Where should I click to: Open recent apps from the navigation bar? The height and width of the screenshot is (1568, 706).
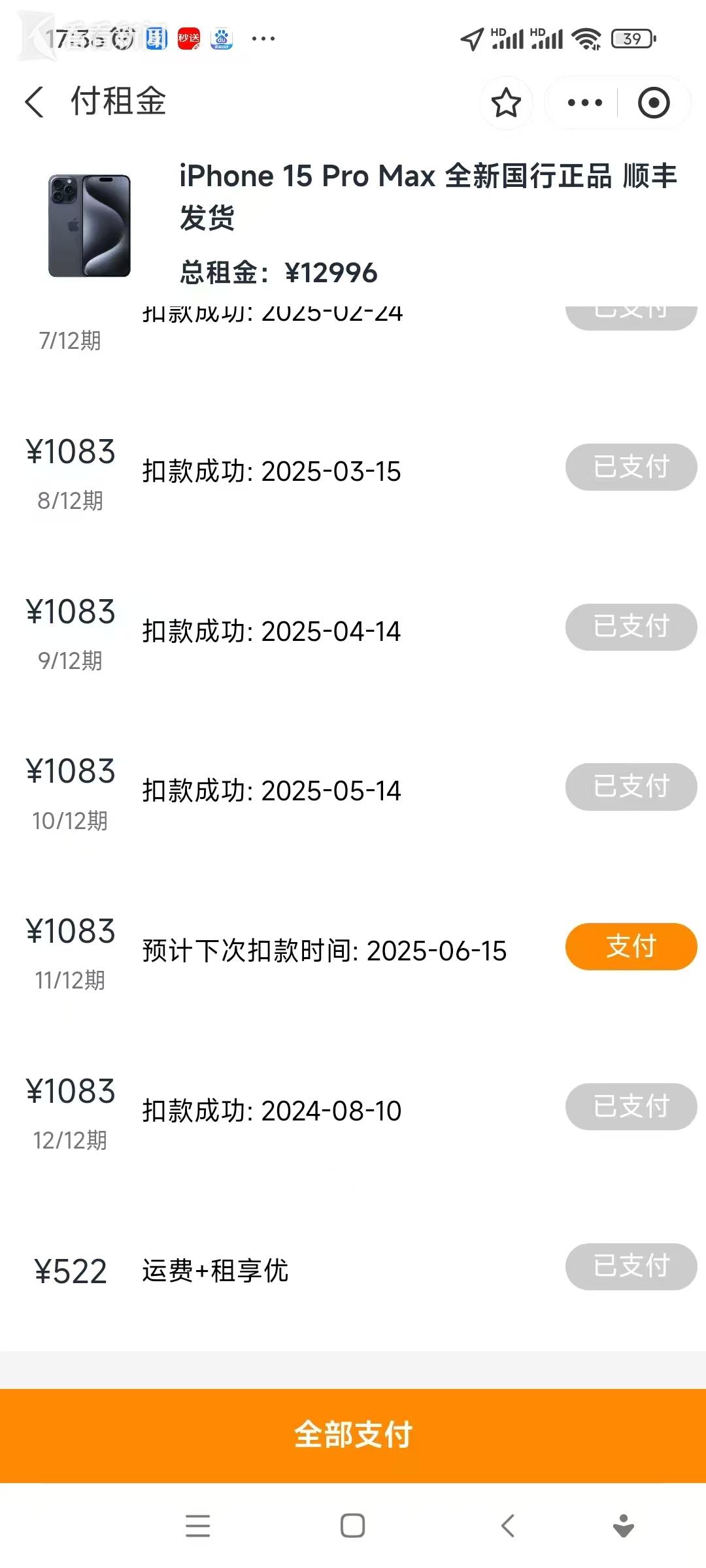click(197, 1526)
